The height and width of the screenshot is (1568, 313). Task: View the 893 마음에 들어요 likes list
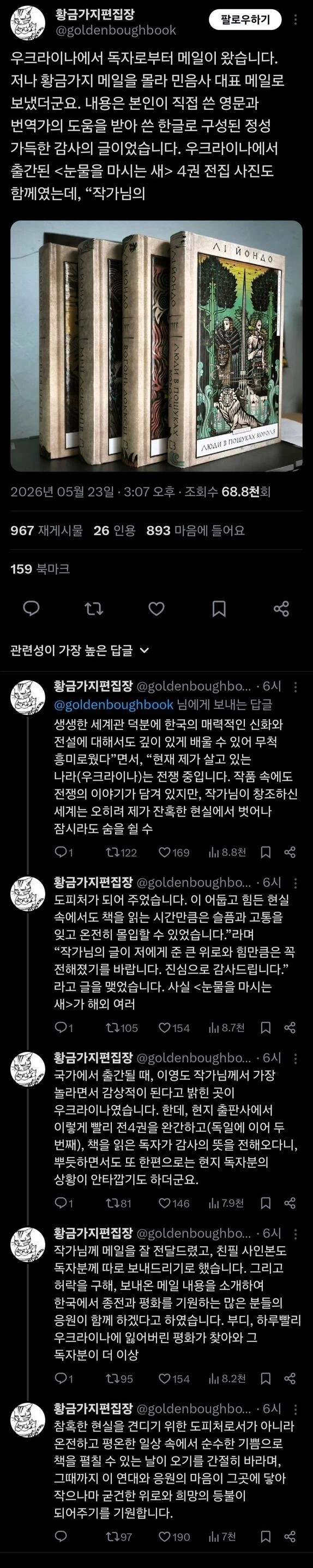[x=195, y=530]
